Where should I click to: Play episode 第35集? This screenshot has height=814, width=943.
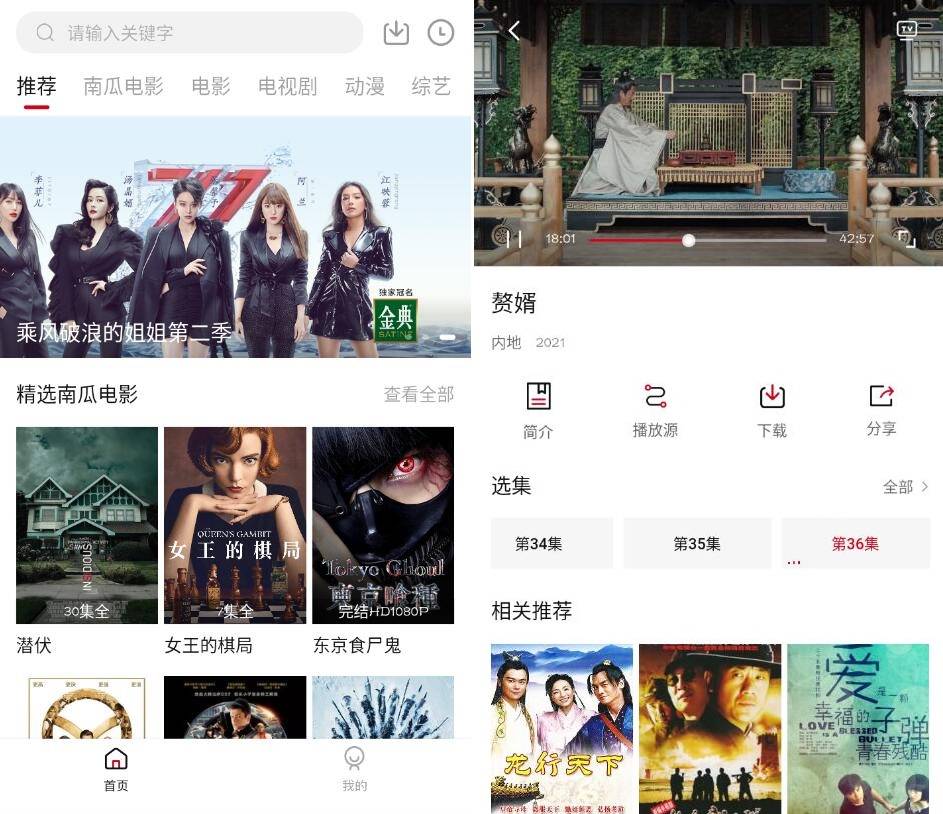[697, 544]
